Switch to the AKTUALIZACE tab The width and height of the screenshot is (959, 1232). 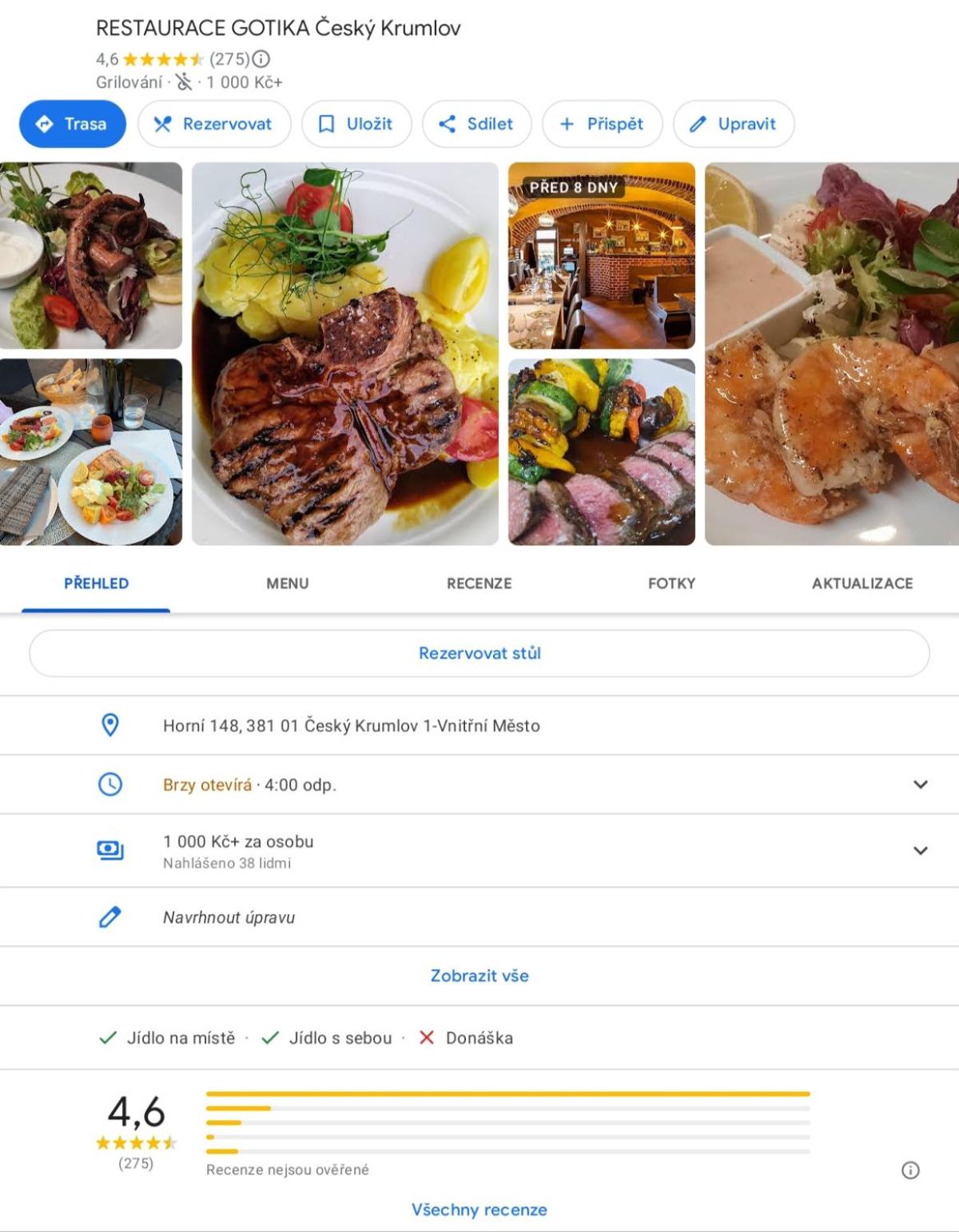[862, 583]
